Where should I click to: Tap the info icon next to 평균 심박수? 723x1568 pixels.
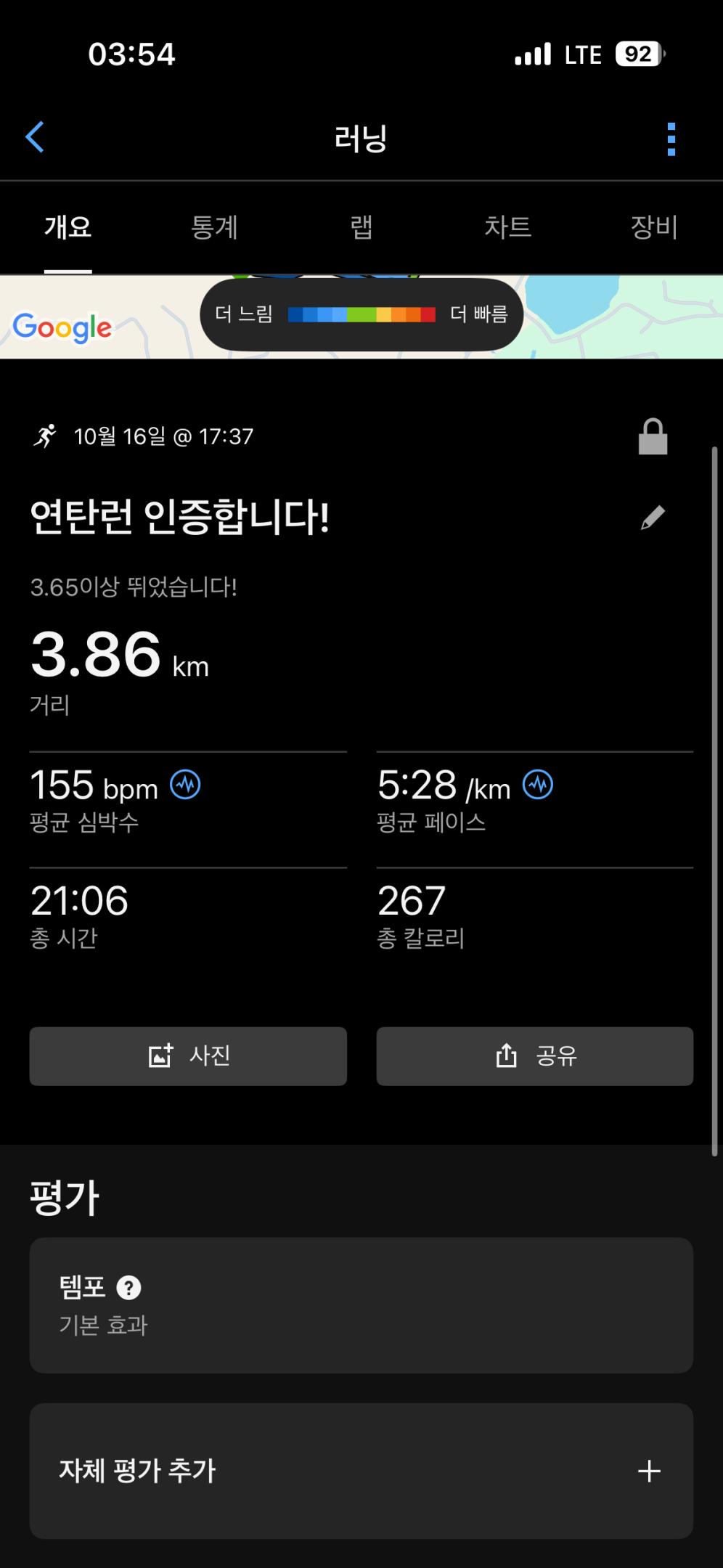[186, 785]
